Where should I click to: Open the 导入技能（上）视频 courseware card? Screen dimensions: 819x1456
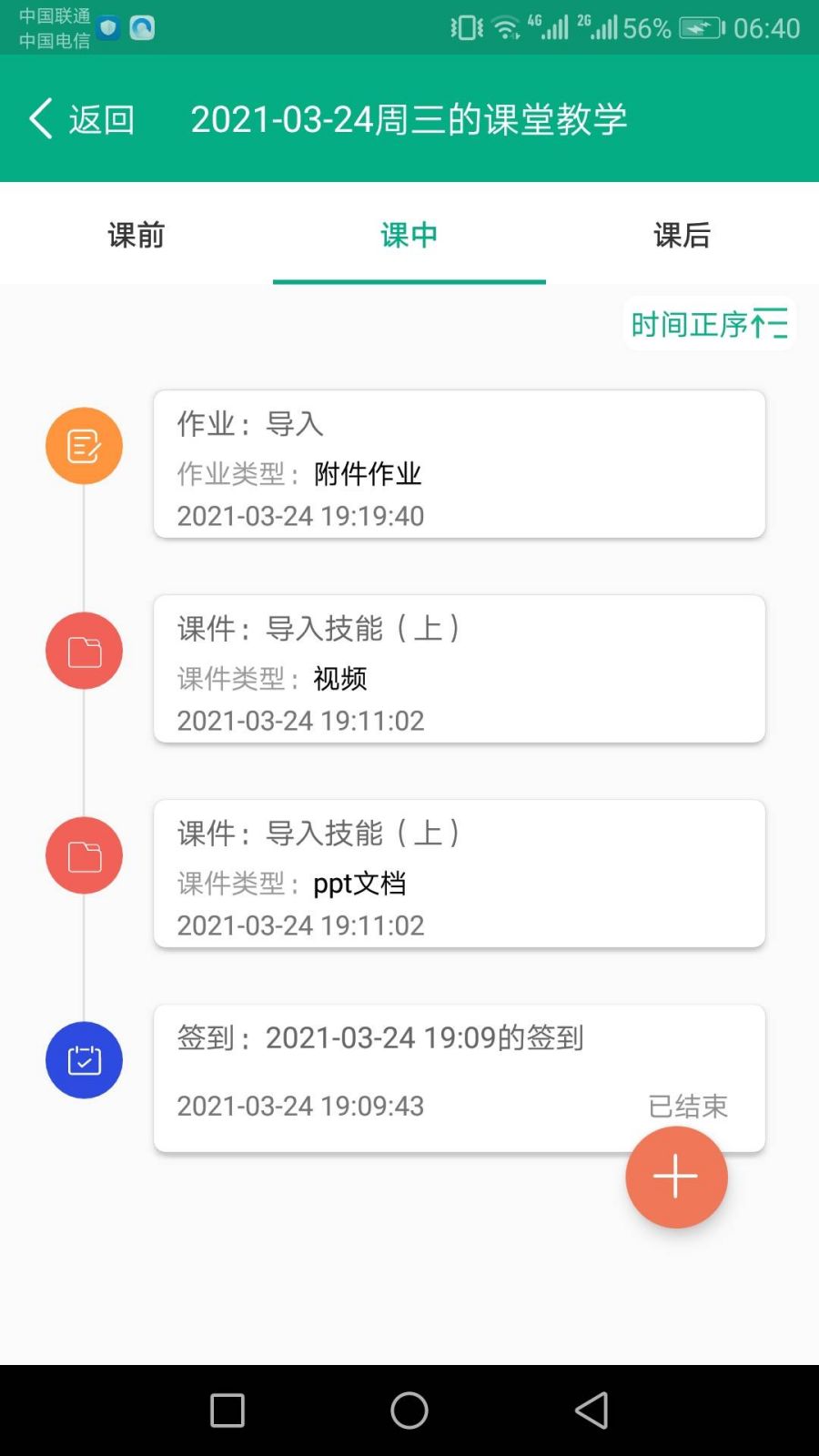(x=459, y=669)
